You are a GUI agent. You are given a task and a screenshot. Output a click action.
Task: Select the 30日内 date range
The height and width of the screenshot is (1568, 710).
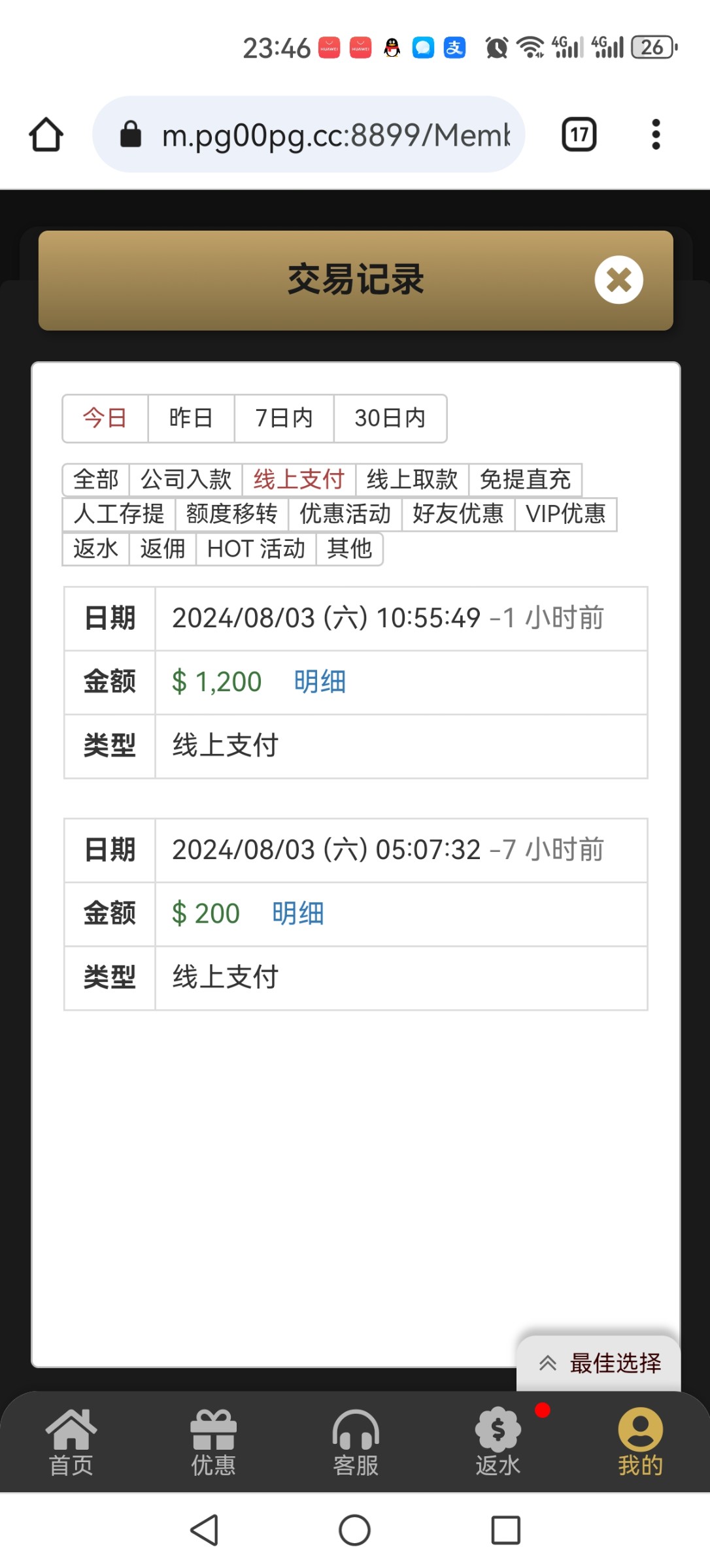pos(390,418)
